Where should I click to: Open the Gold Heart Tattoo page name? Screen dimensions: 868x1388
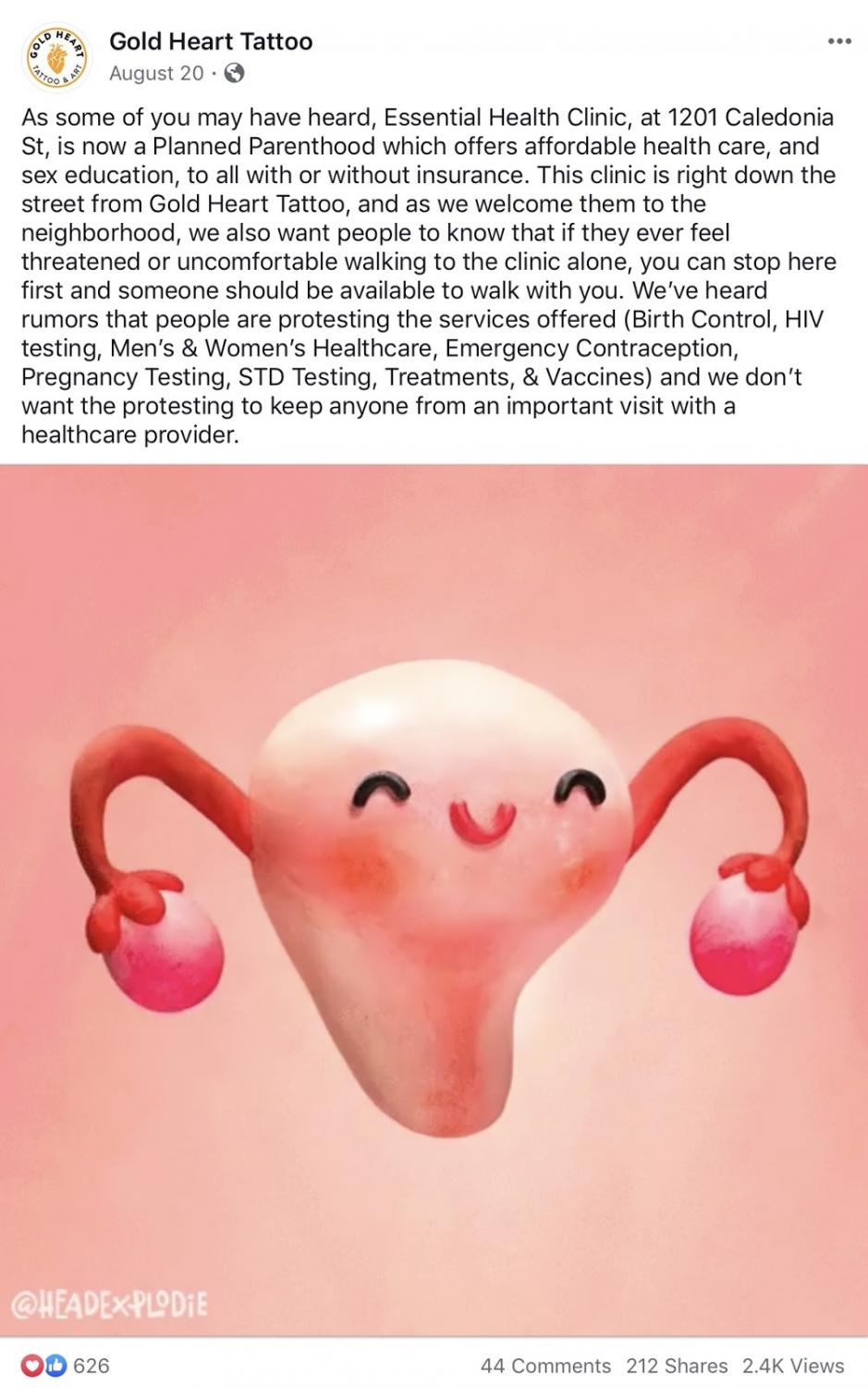211,42
